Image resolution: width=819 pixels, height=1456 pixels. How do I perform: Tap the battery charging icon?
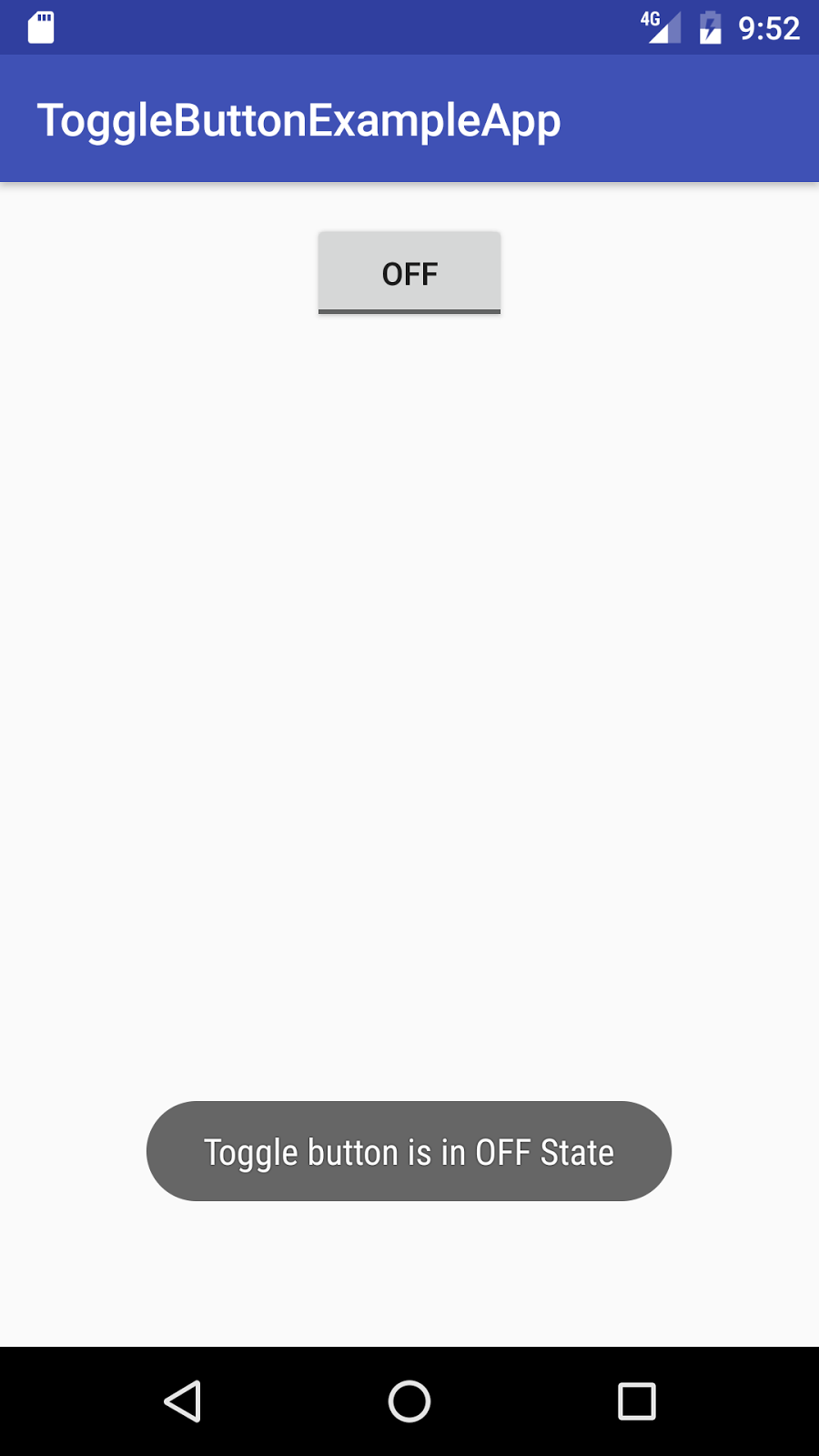coord(711,27)
